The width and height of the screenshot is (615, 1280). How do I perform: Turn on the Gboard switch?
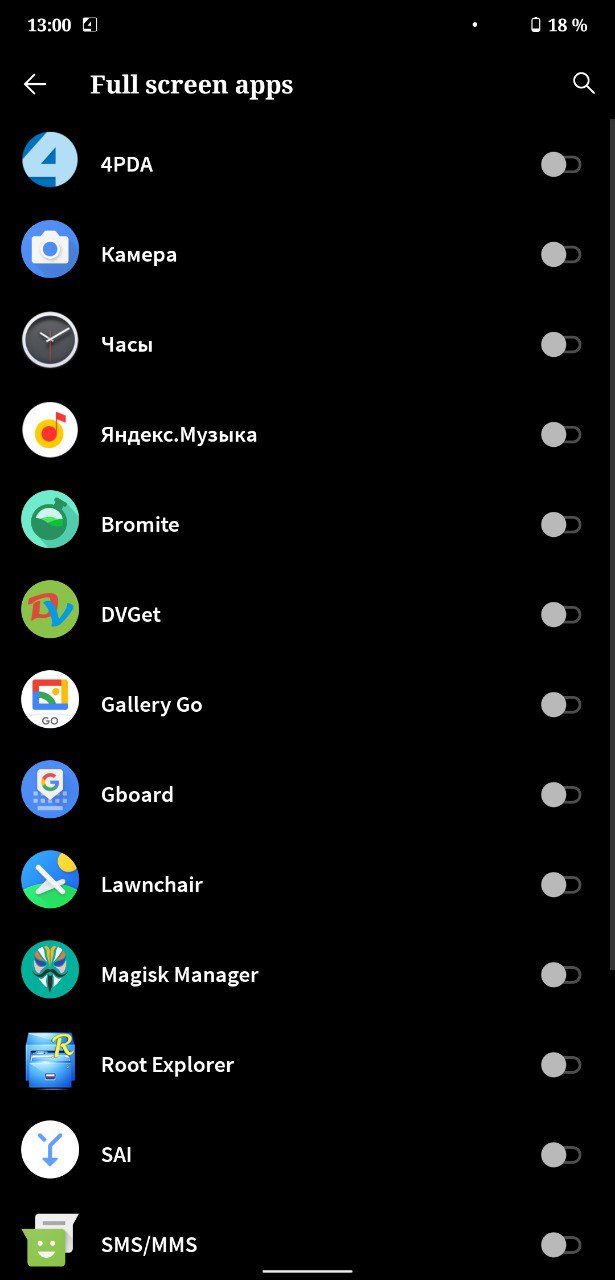point(561,795)
